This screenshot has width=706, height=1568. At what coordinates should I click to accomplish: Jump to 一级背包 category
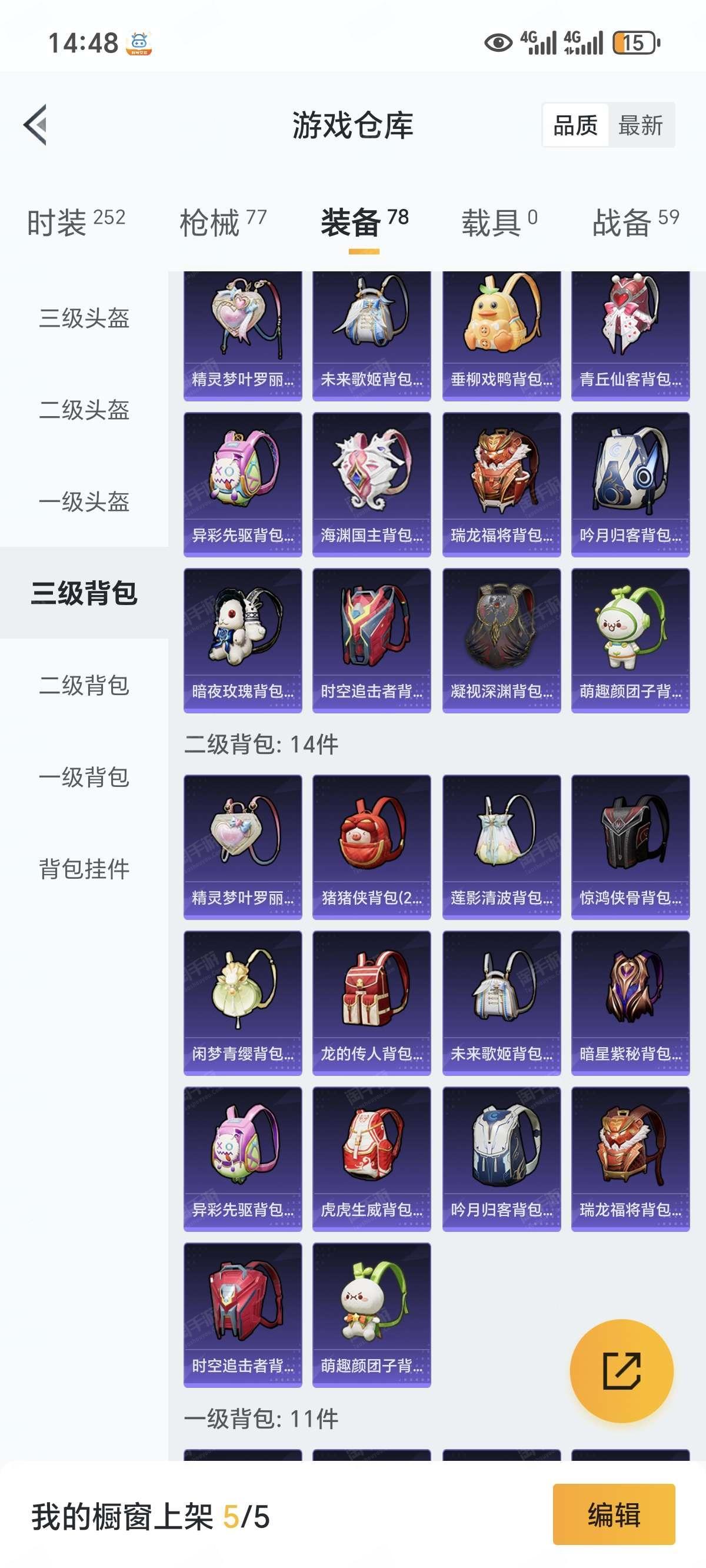pyautogui.click(x=84, y=778)
